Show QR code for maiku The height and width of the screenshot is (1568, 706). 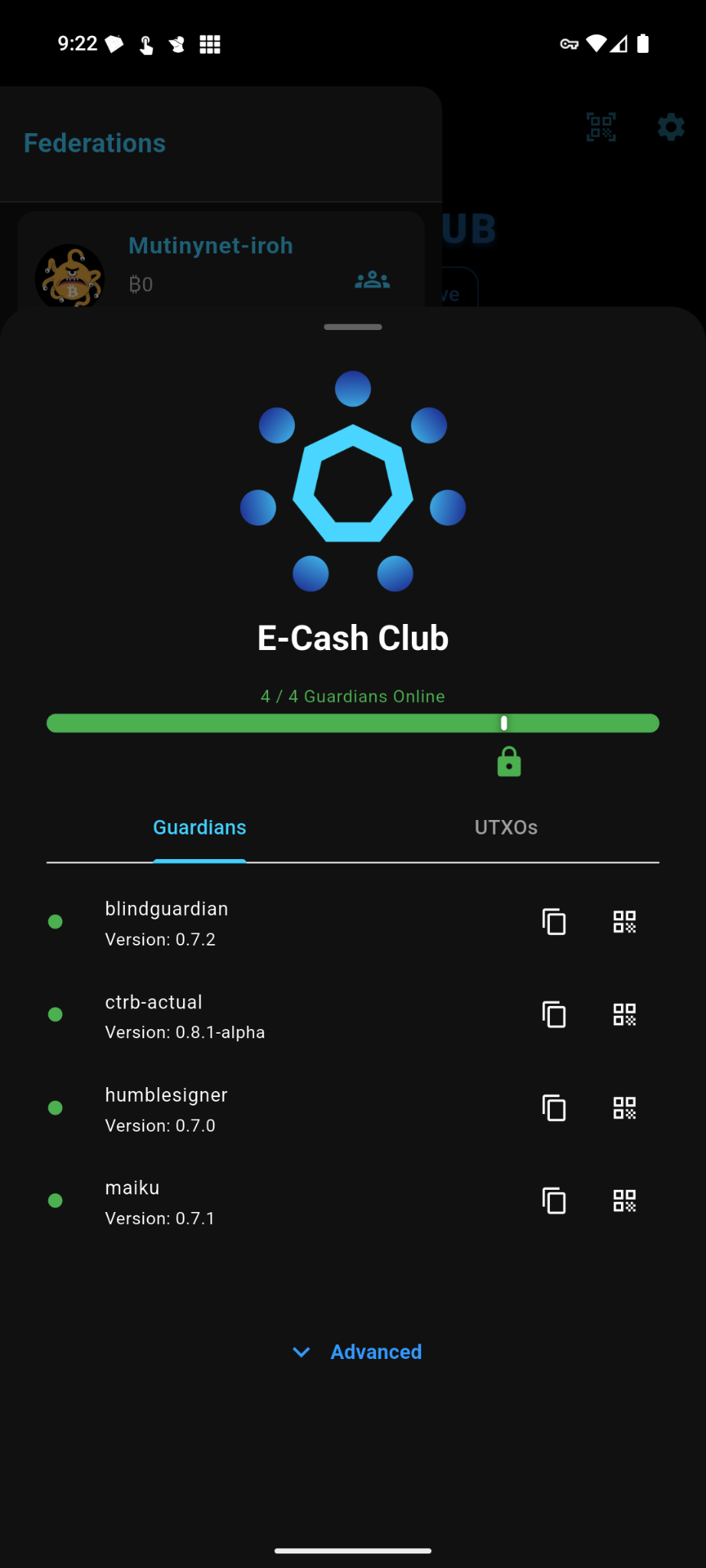point(624,1201)
